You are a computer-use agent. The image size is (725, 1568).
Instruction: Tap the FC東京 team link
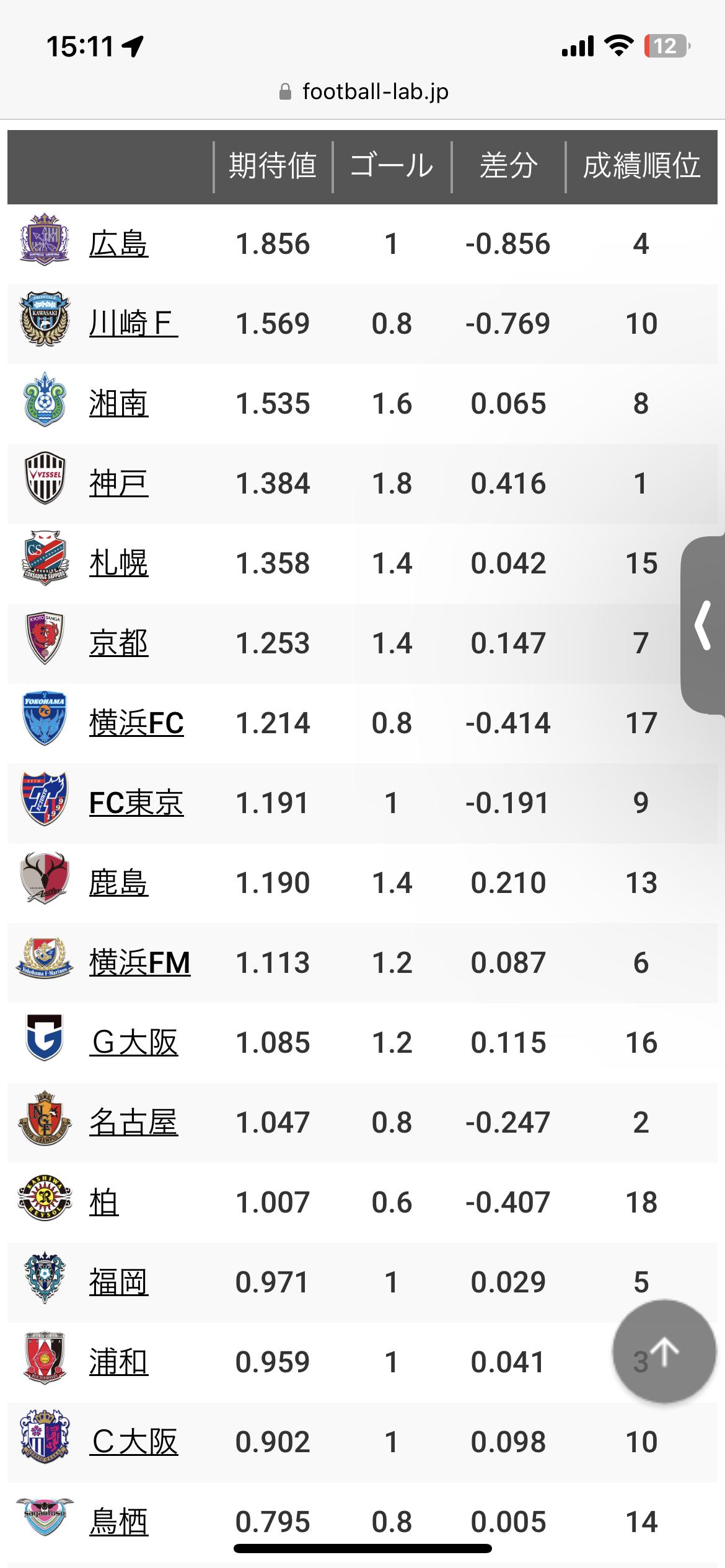click(x=136, y=803)
